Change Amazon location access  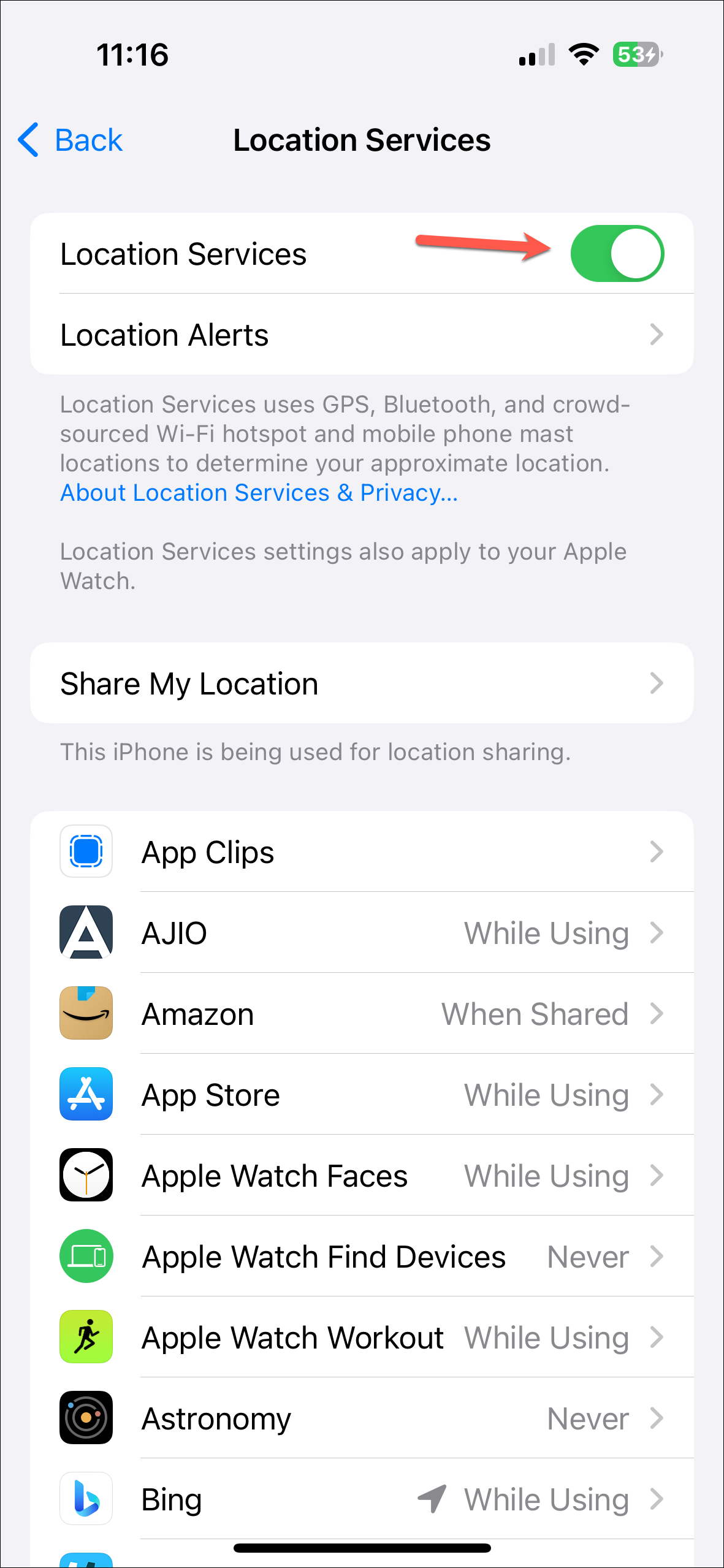coord(362,1014)
